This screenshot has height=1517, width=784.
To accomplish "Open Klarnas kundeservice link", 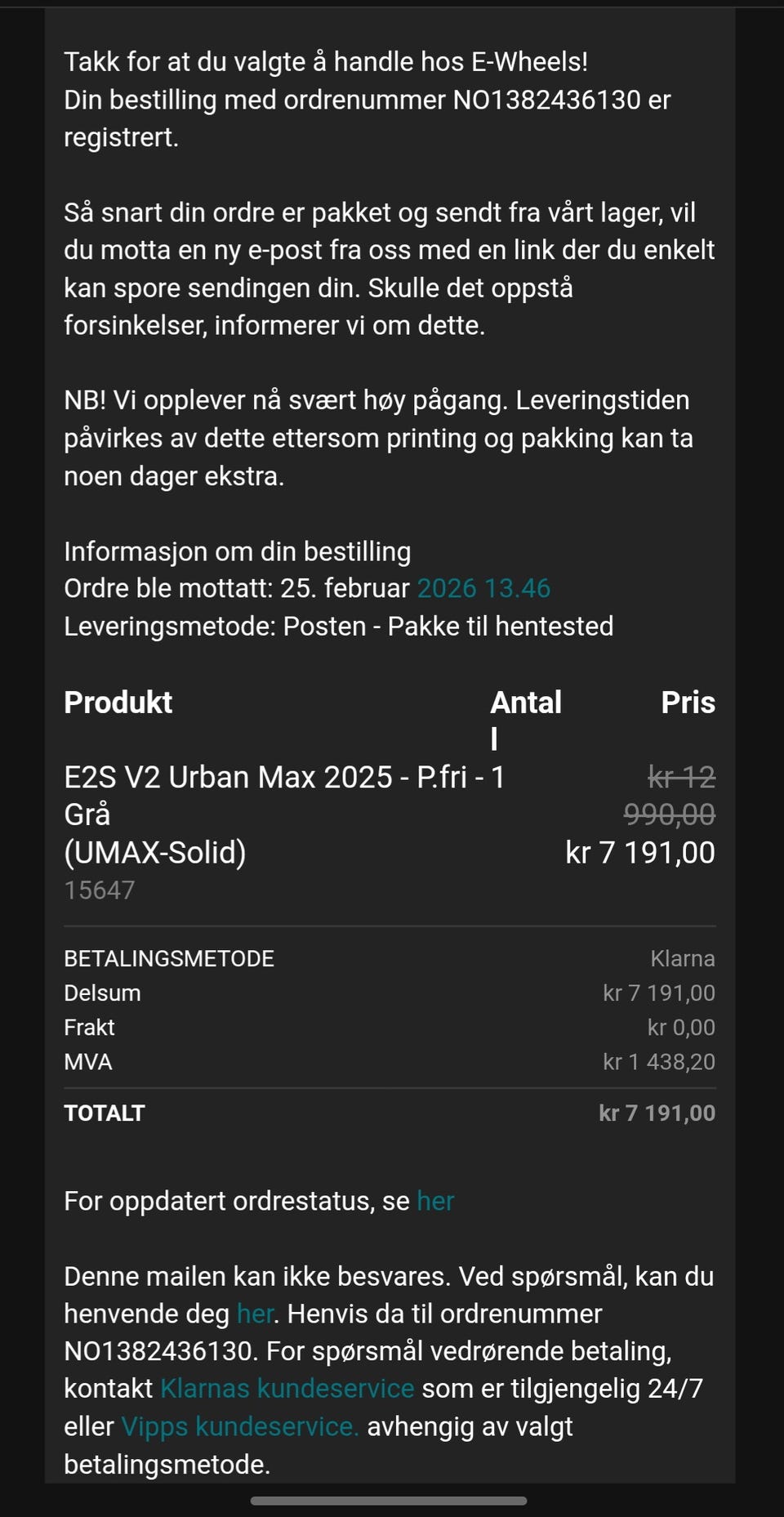I will [287, 1388].
